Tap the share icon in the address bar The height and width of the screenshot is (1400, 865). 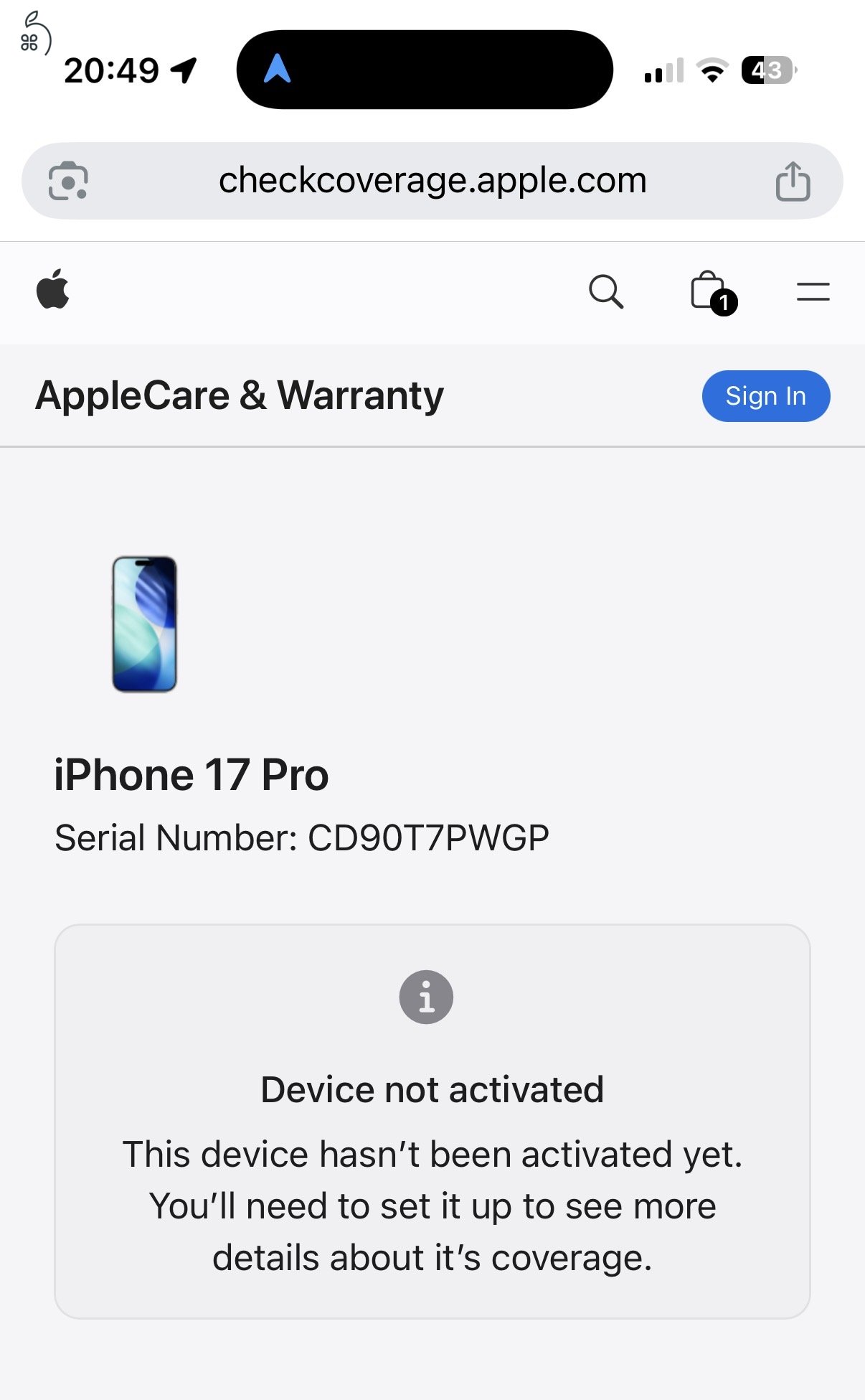click(793, 180)
